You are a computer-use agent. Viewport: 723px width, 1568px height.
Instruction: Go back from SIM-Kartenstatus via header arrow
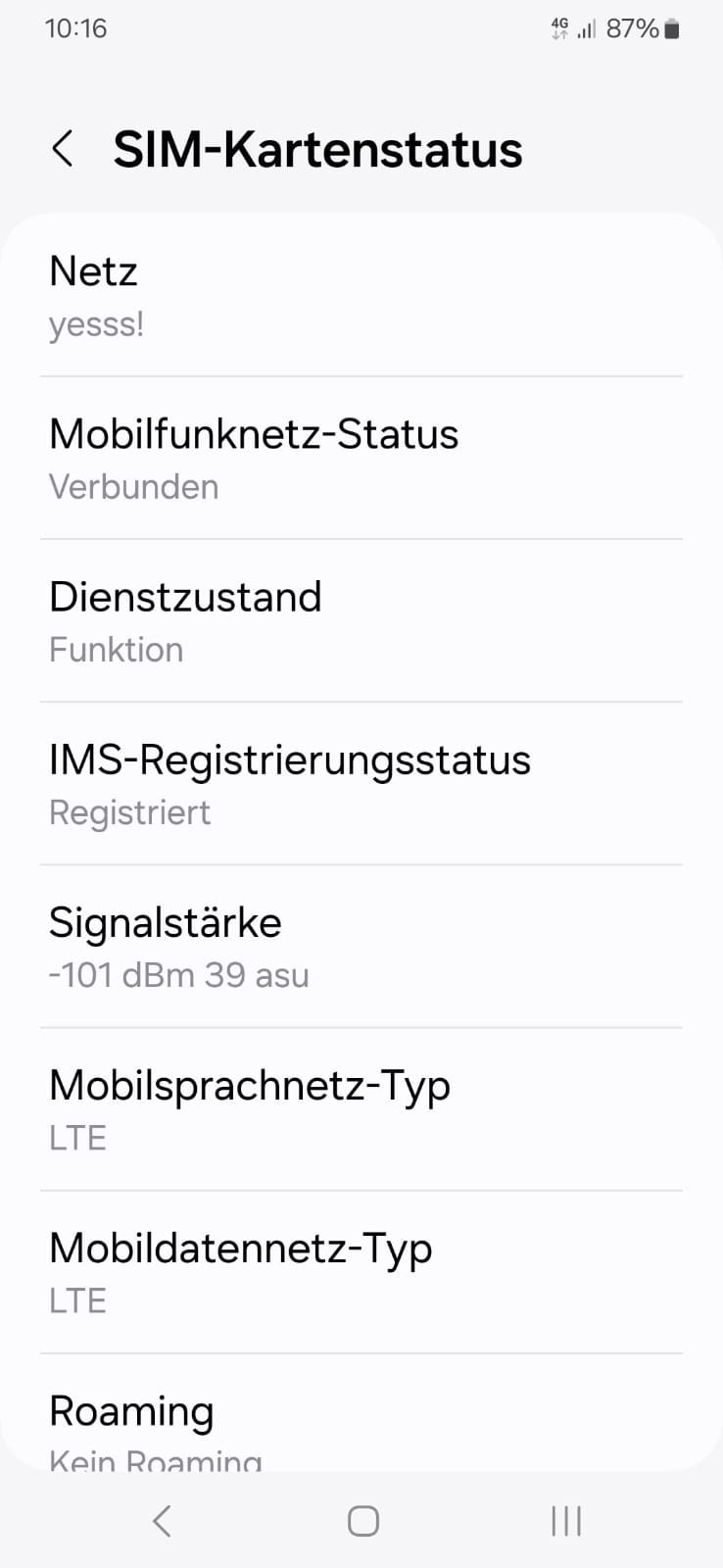[63, 149]
